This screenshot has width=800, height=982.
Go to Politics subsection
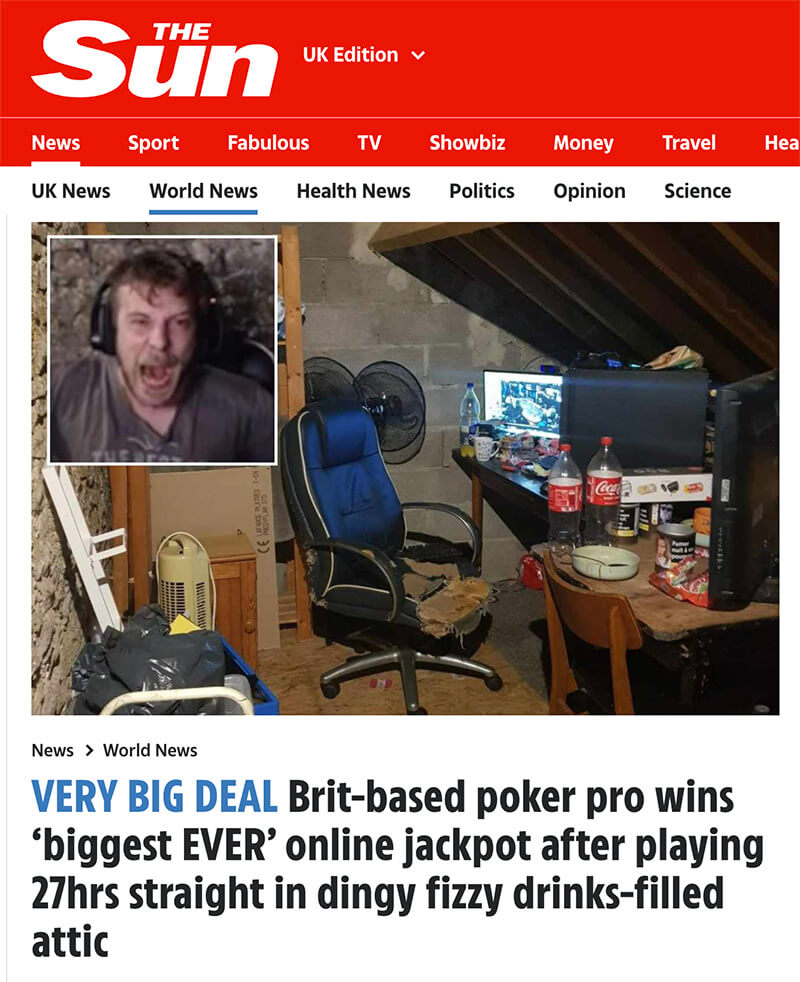point(482,191)
